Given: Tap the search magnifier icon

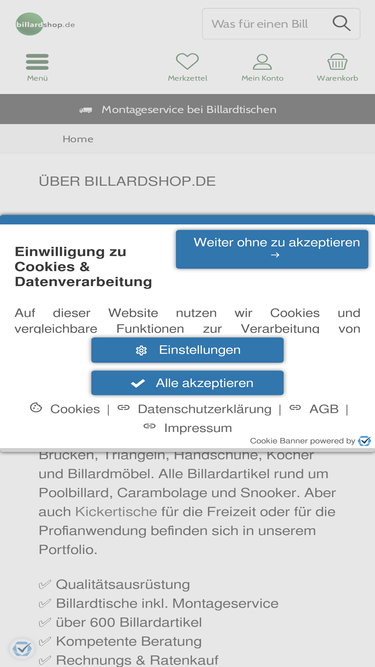Looking at the screenshot, I should click(341, 23).
